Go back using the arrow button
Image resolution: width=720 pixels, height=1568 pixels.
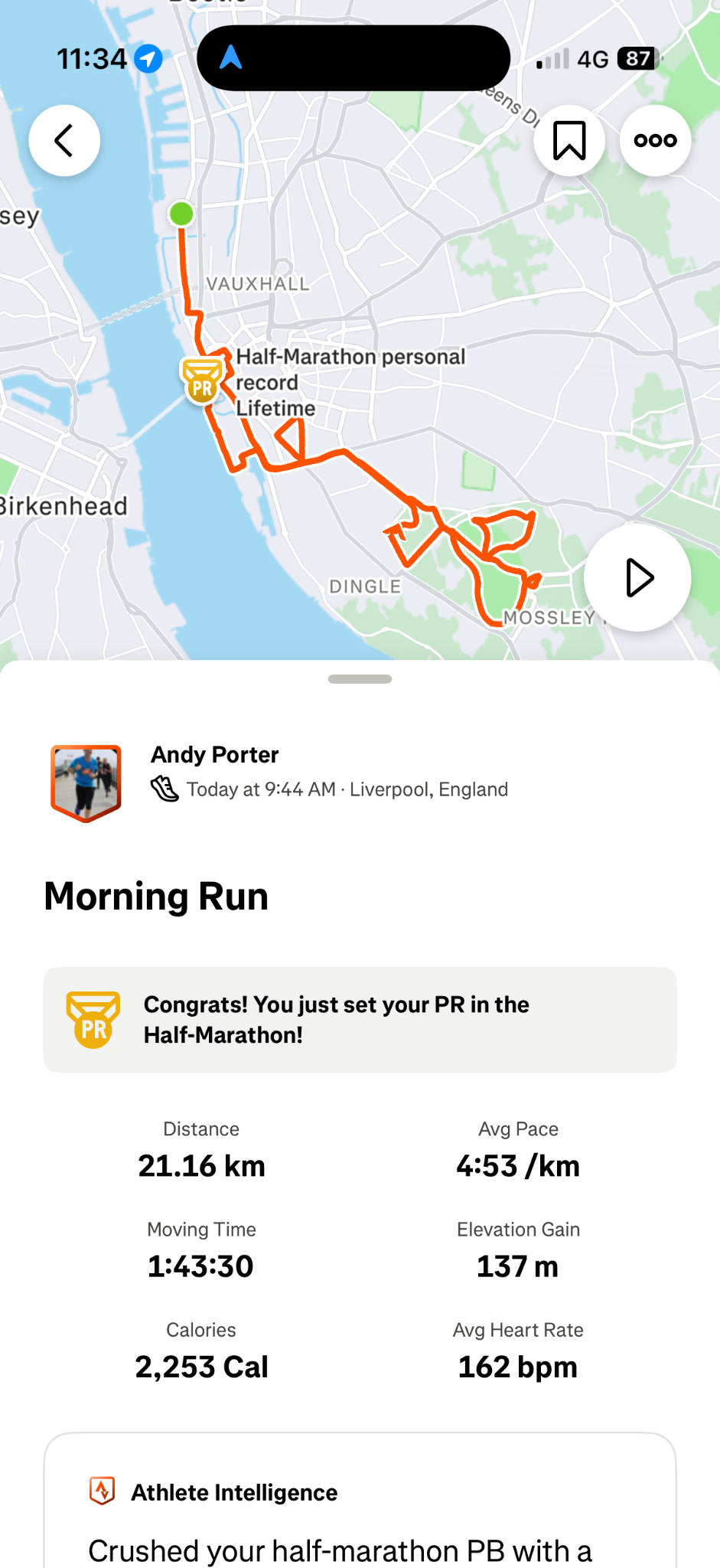[64, 141]
